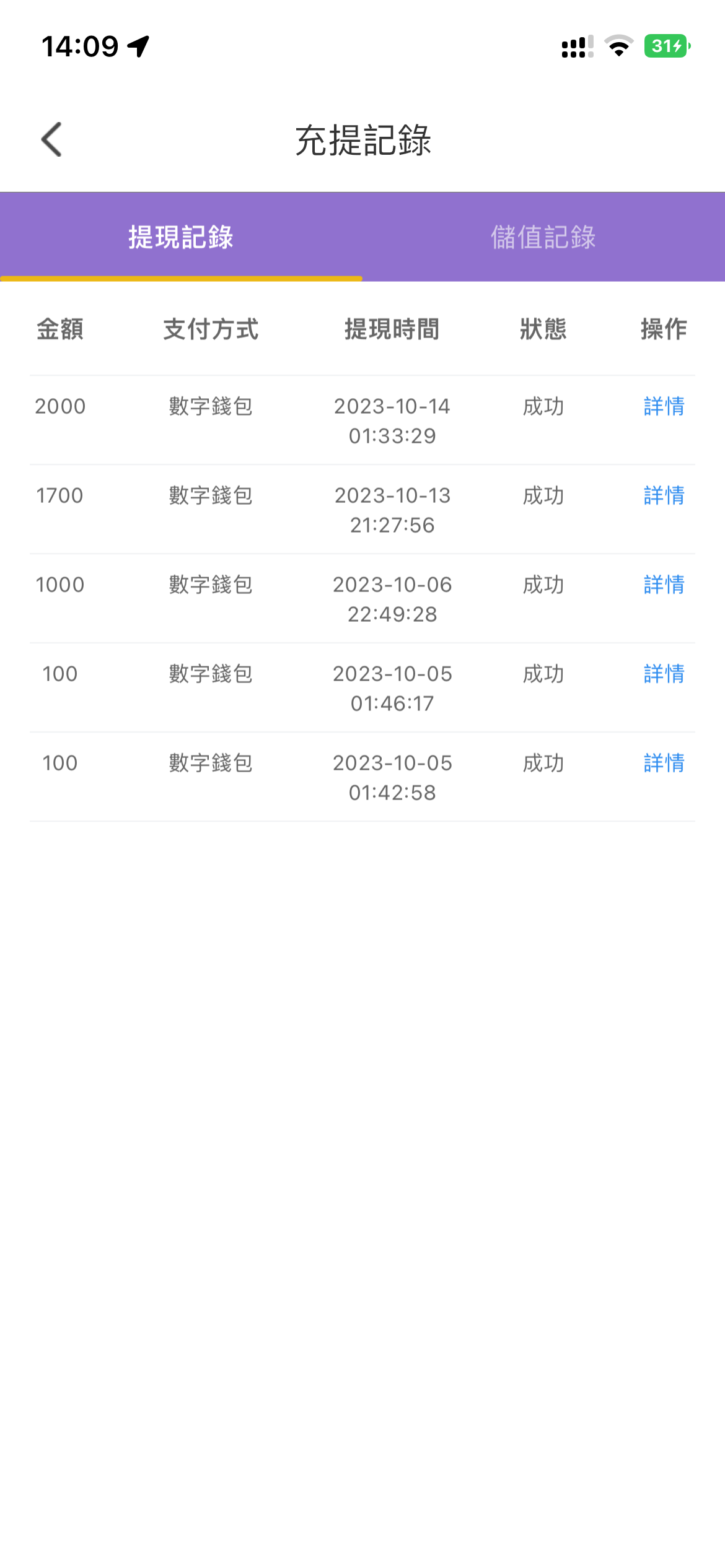725x1568 pixels.
Task: View 詳情 for the 1700 withdrawal
Action: tap(664, 495)
